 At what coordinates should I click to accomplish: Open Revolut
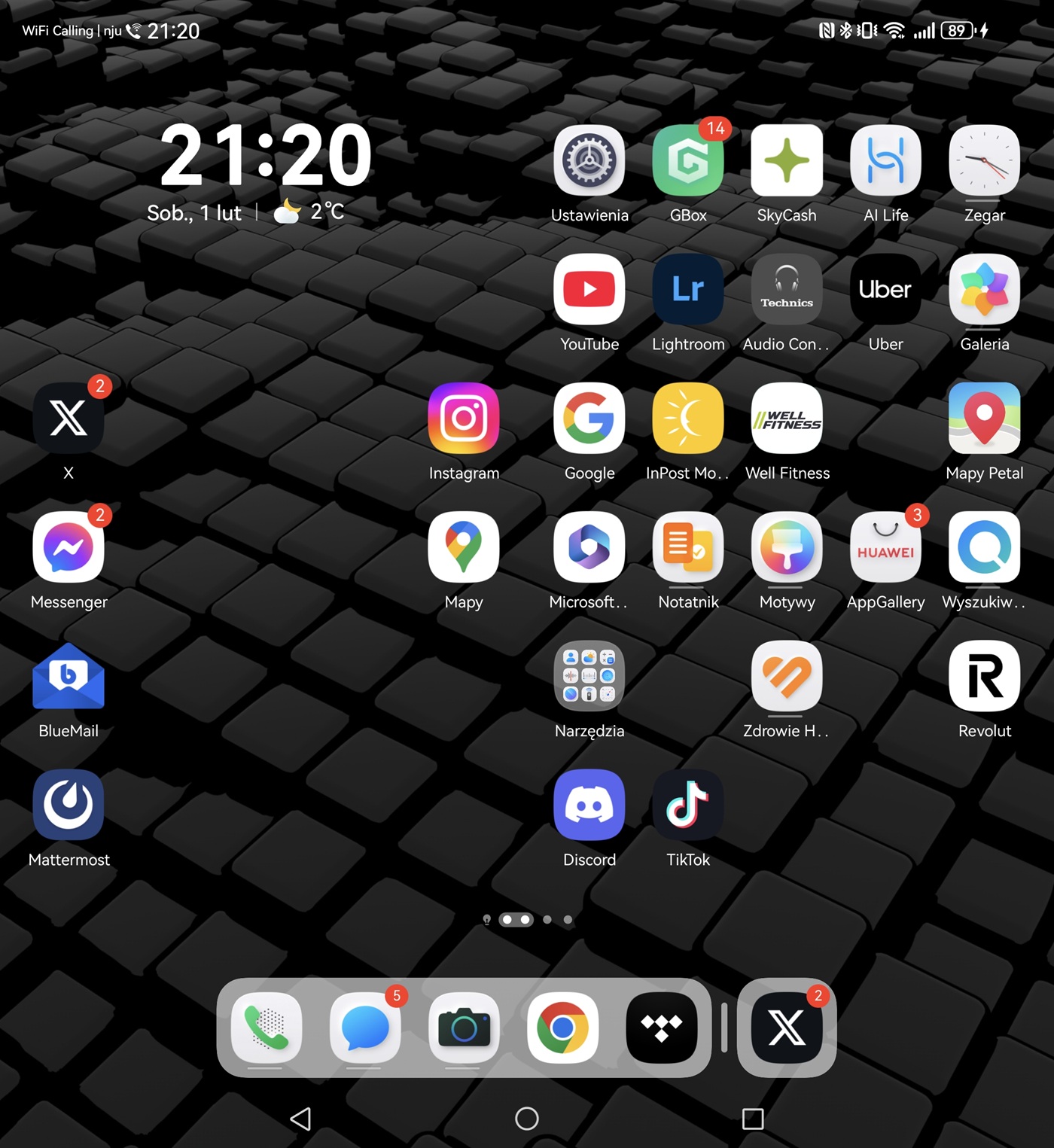984,676
